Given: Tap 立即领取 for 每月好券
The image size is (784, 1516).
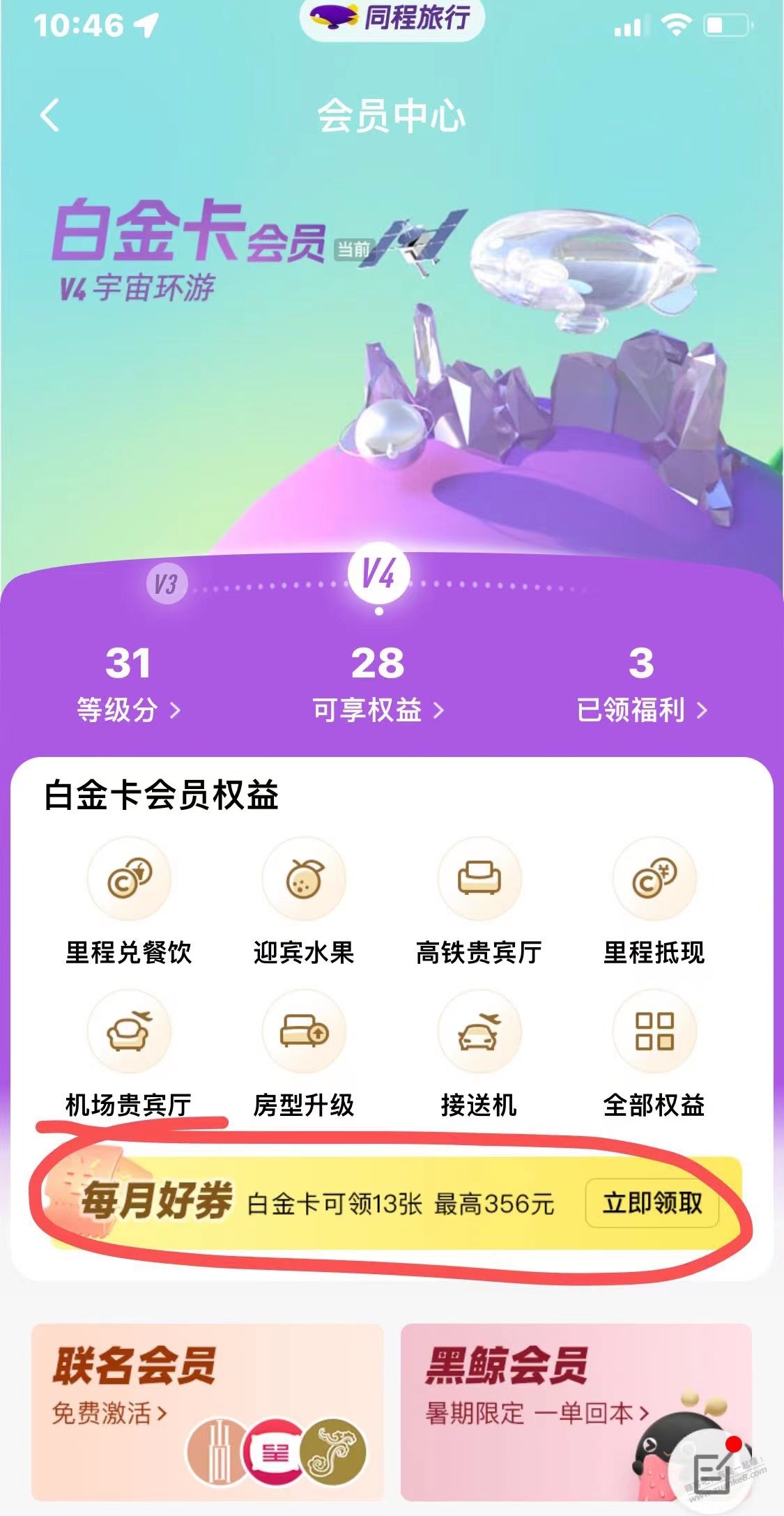Looking at the screenshot, I should pyautogui.click(x=652, y=1203).
